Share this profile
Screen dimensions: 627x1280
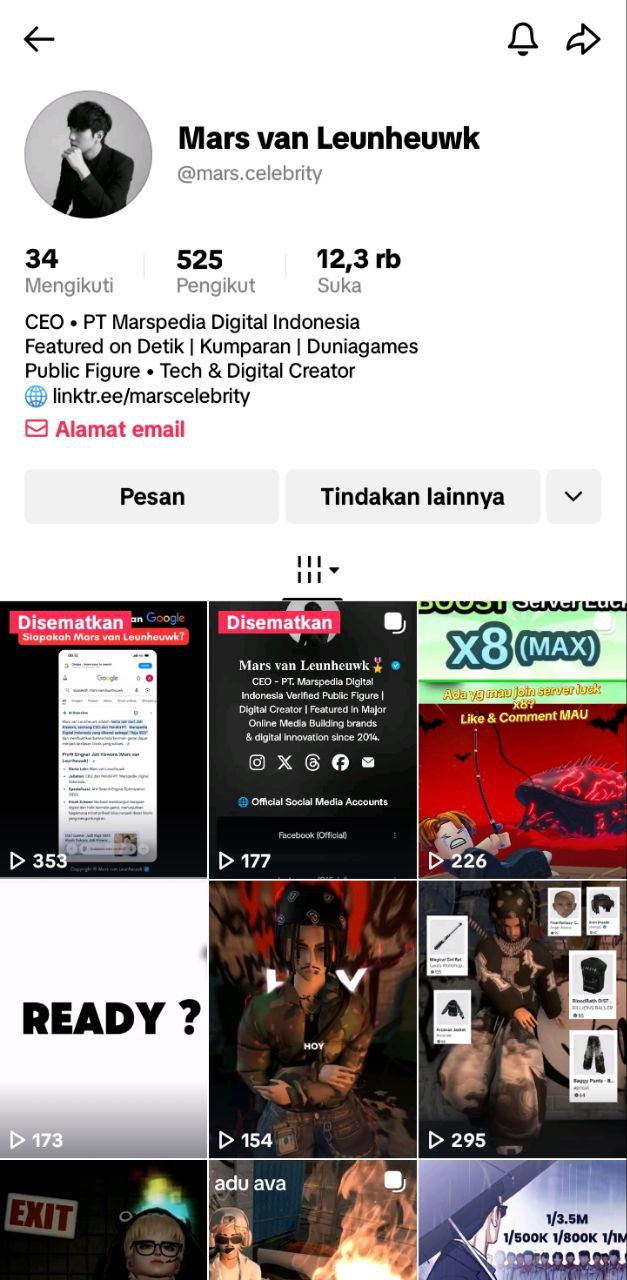coord(583,39)
